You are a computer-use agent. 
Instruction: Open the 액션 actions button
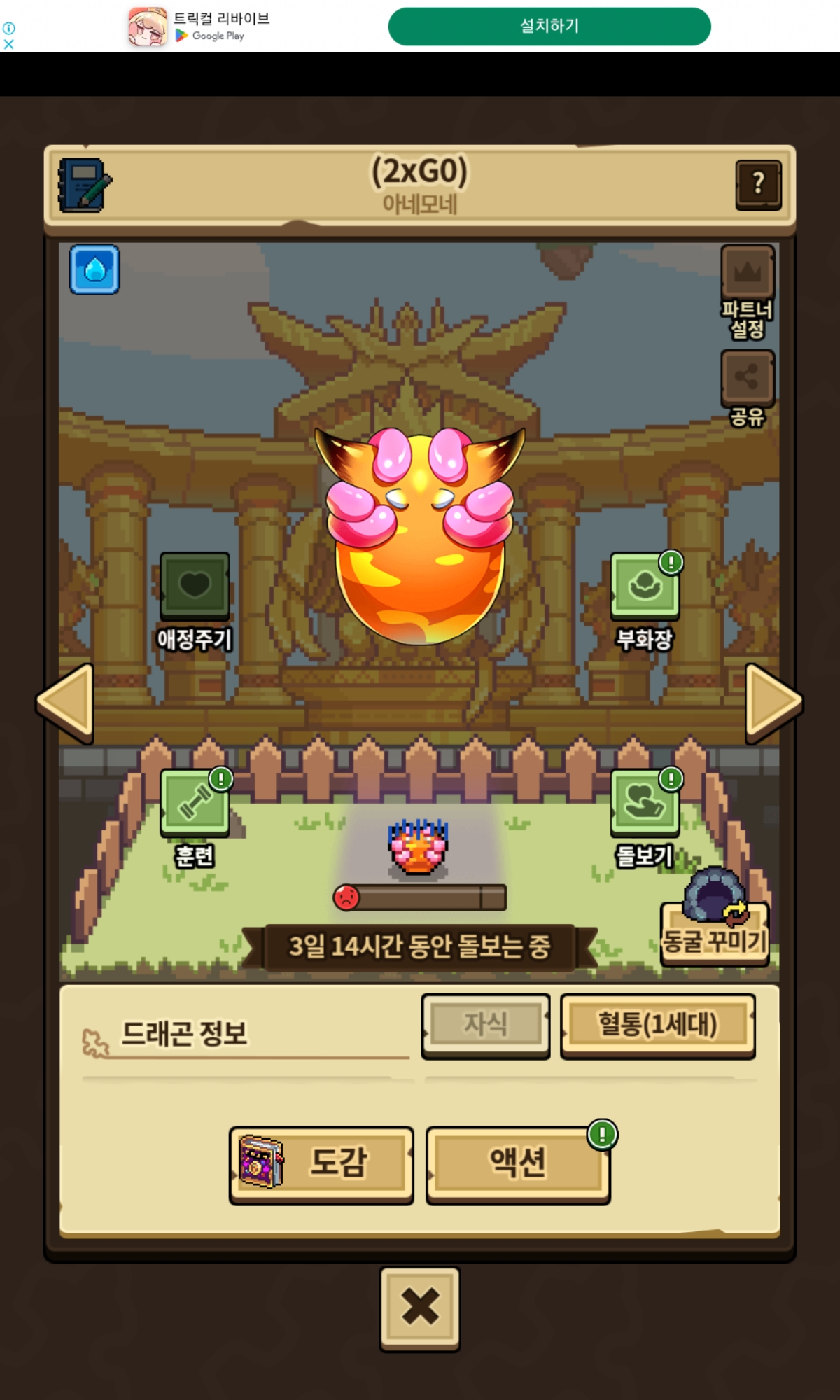click(x=518, y=1165)
